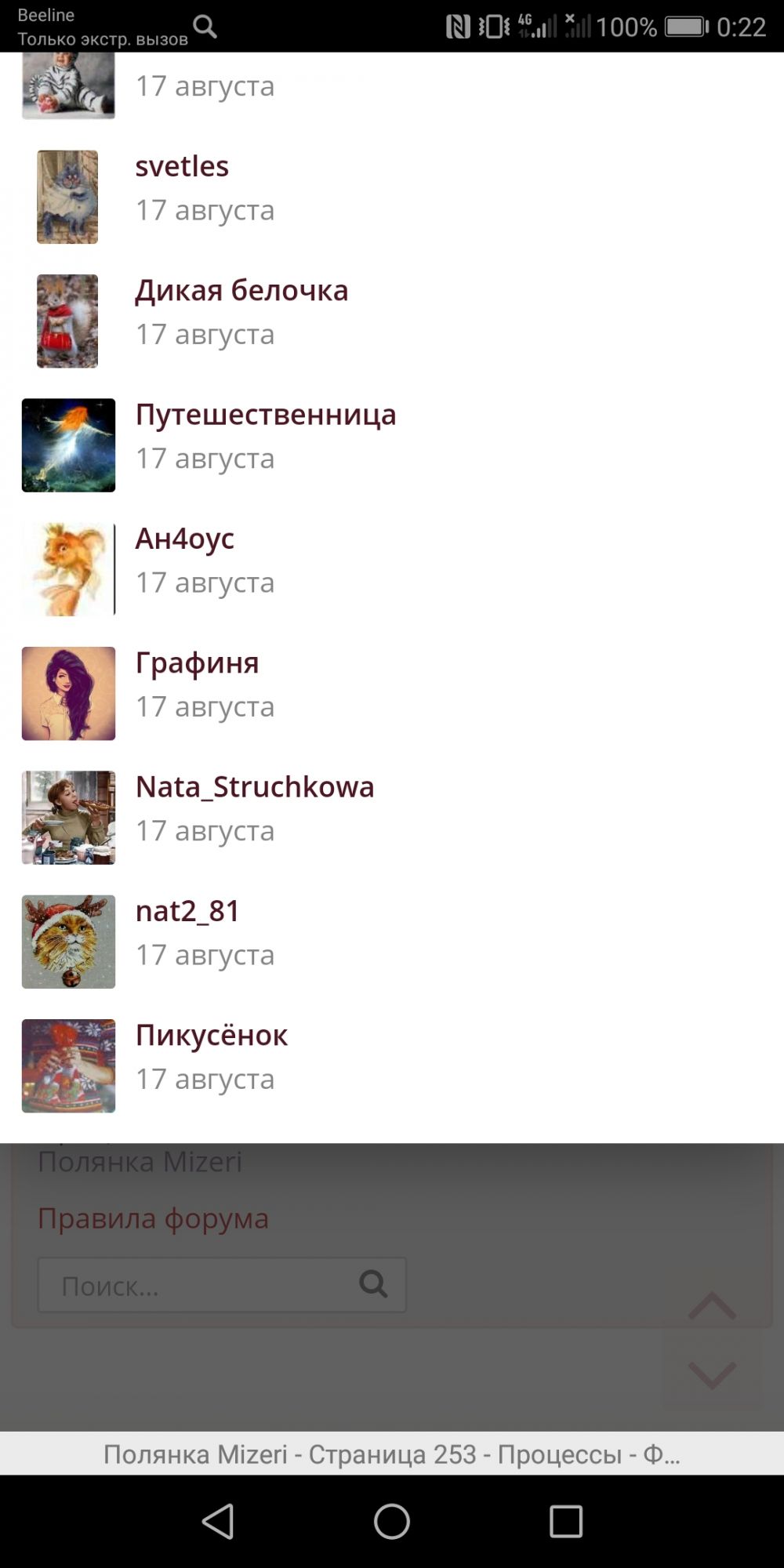
Task: Tap the Поиск search field
Action: (196, 1285)
